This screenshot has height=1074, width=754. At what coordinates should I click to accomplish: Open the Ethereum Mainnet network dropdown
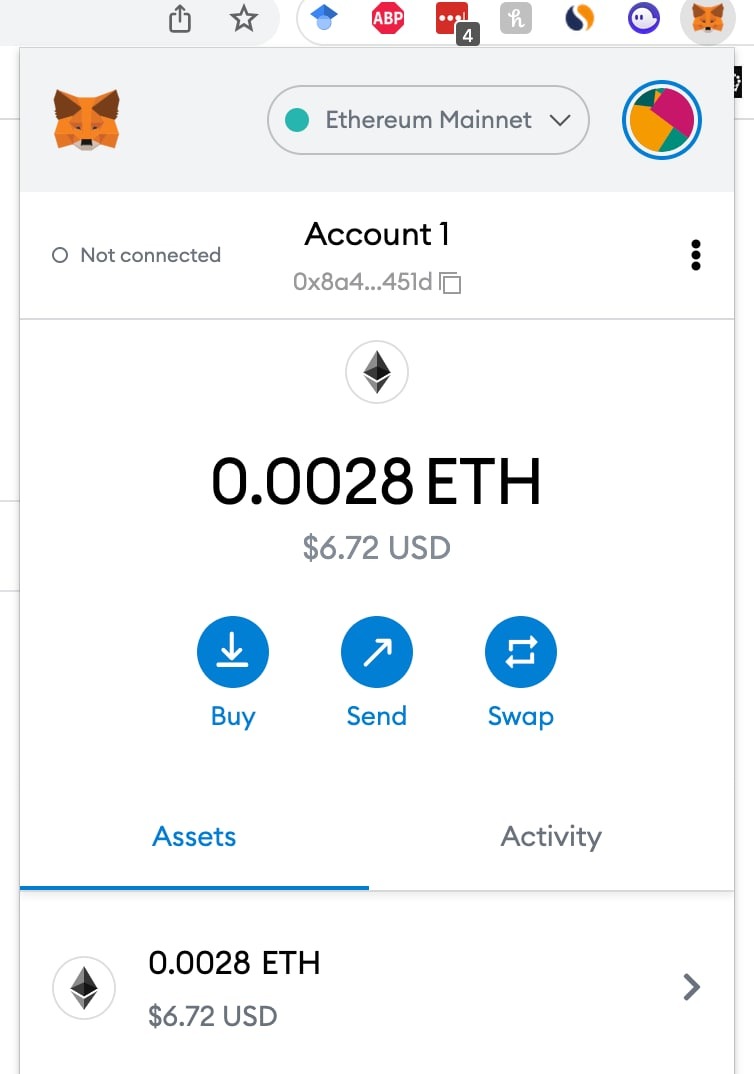(x=428, y=121)
